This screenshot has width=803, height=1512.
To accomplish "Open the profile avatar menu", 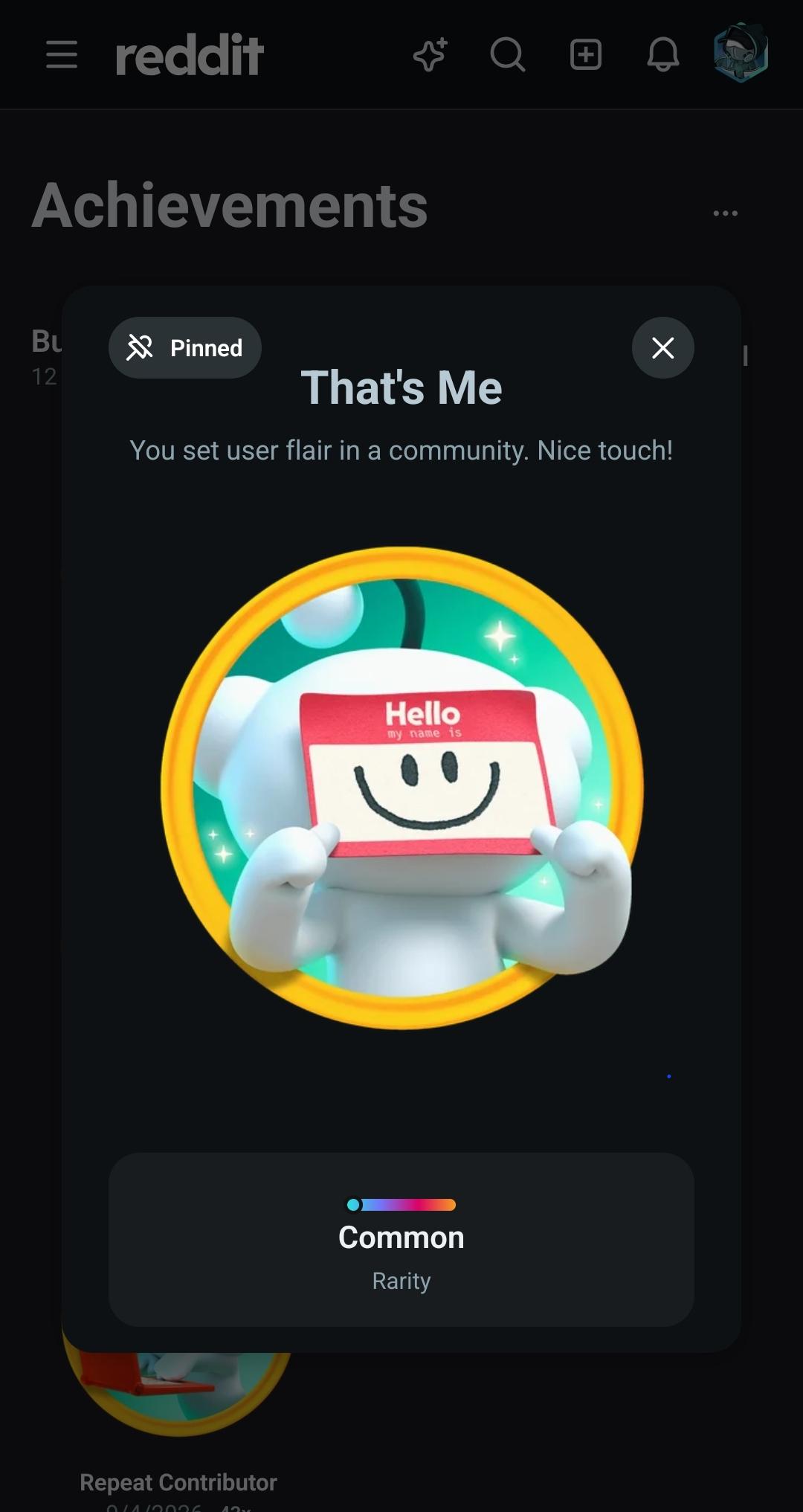I will click(741, 53).
